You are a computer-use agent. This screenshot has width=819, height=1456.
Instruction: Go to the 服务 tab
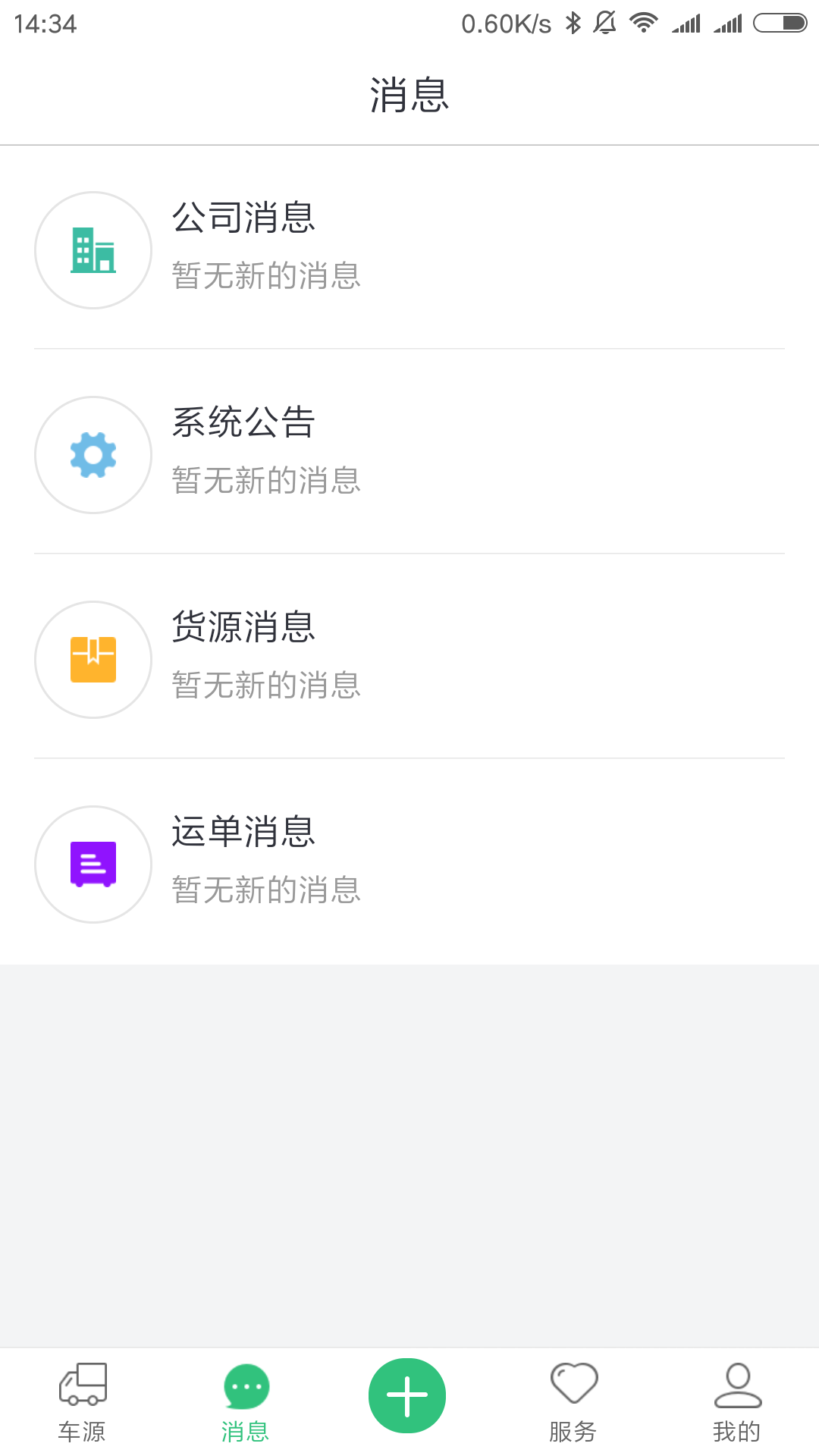click(573, 1401)
